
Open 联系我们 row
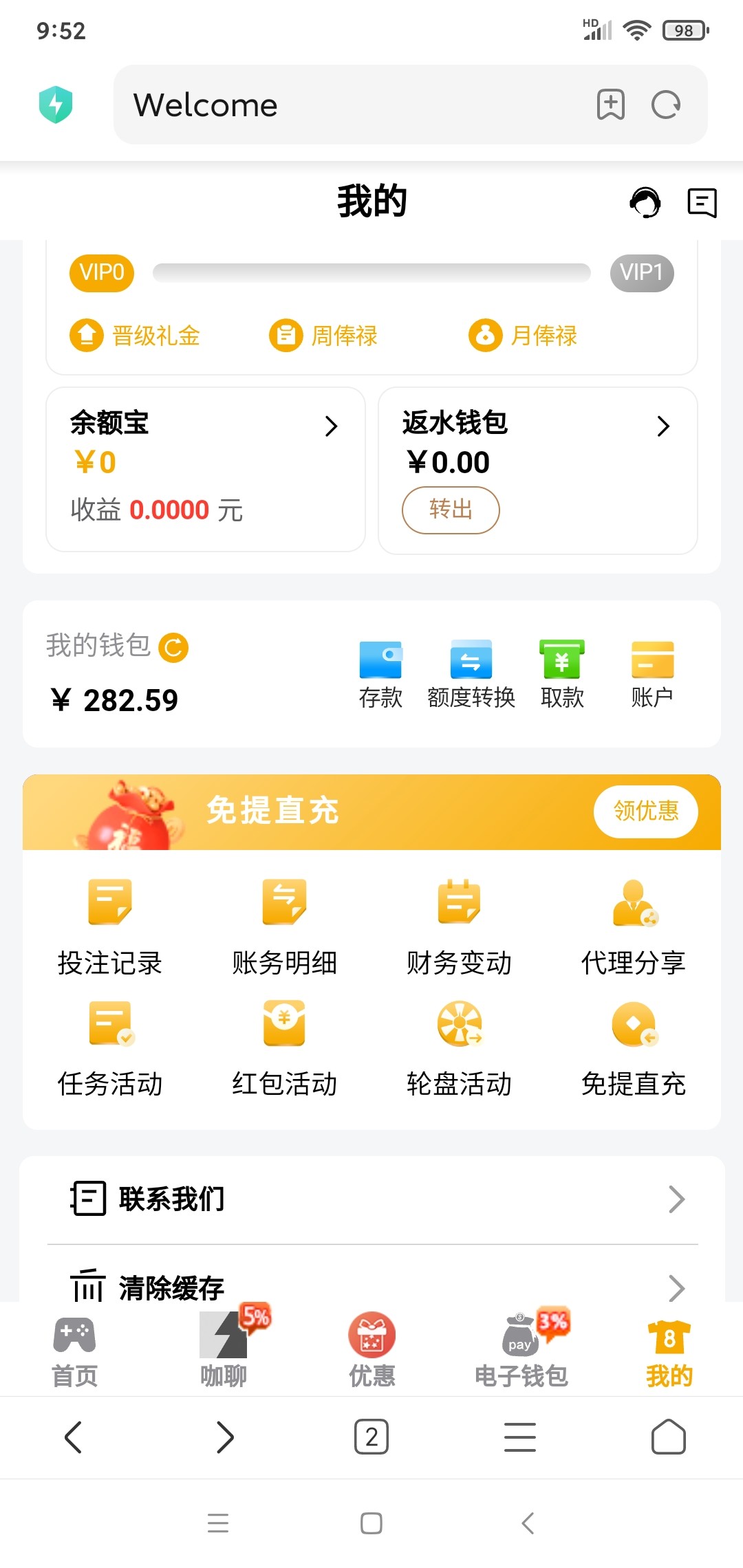click(371, 1199)
